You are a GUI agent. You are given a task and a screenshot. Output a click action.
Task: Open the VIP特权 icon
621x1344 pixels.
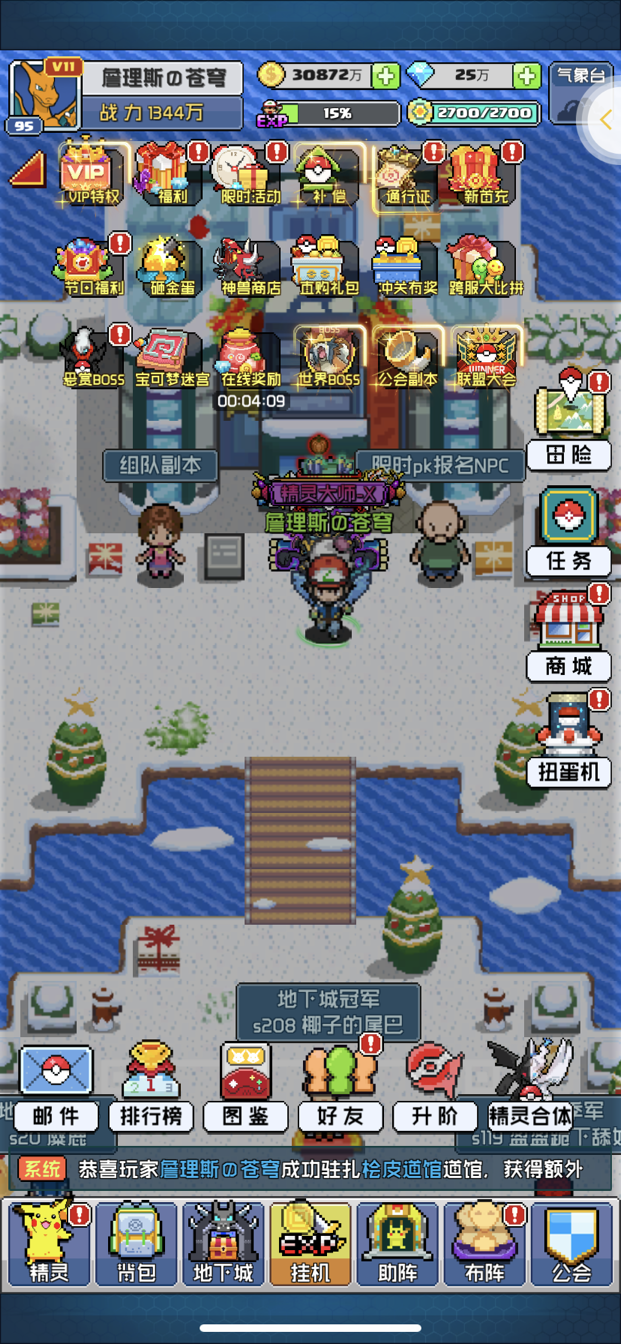[90, 174]
